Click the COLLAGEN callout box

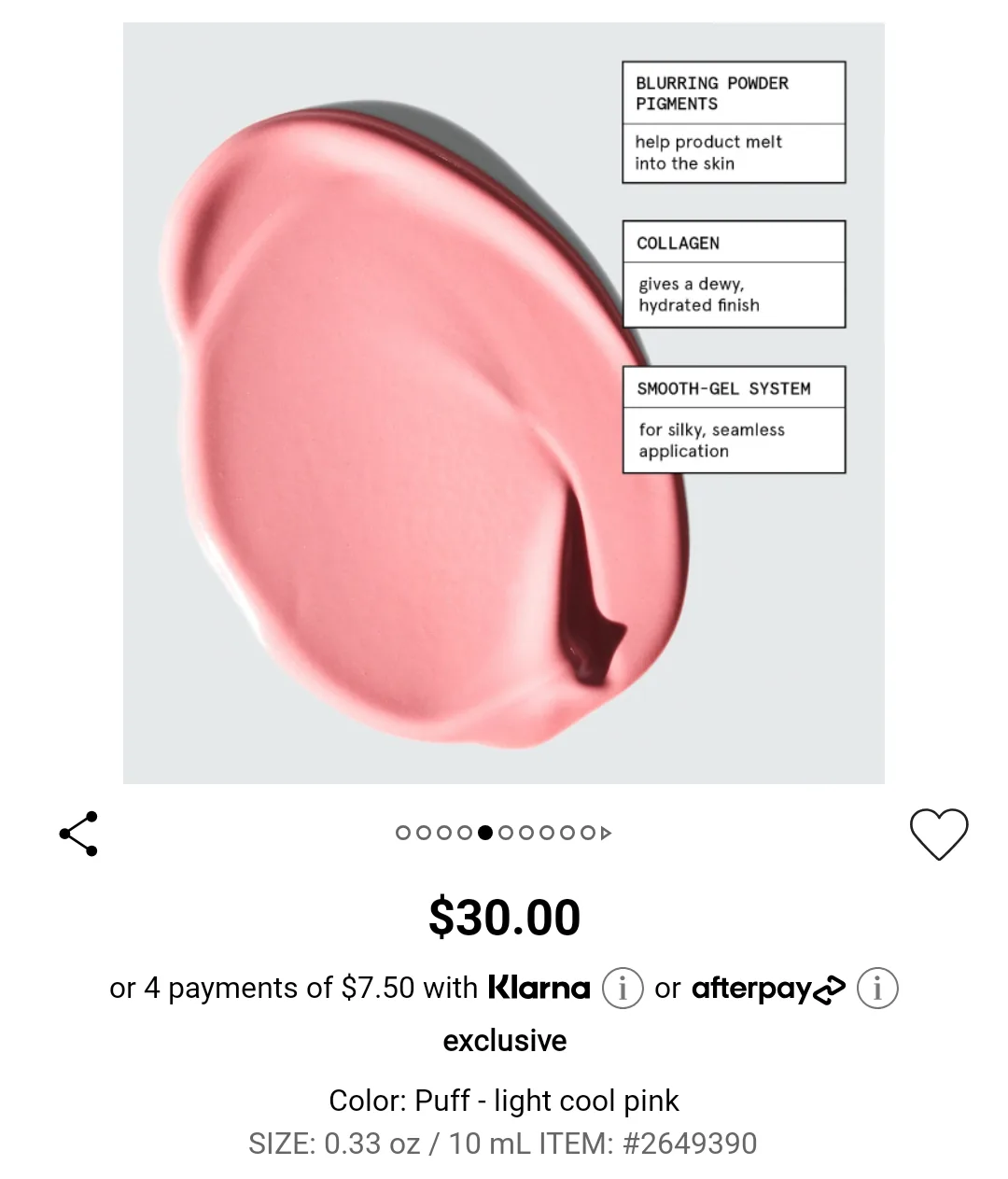tap(734, 273)
